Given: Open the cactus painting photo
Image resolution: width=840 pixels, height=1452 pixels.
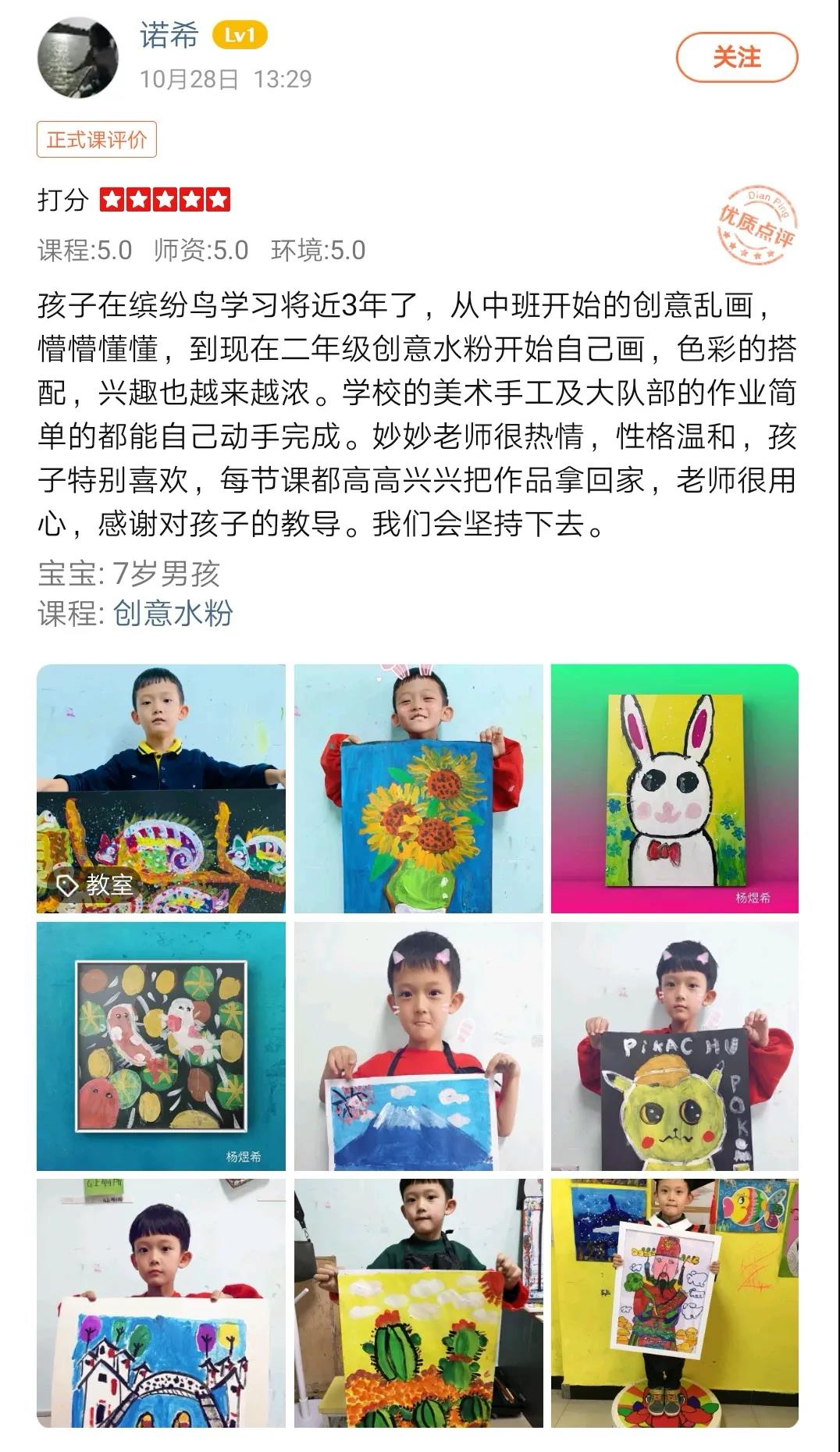Looking at the screenshot, I should [x=418, y=1303].
